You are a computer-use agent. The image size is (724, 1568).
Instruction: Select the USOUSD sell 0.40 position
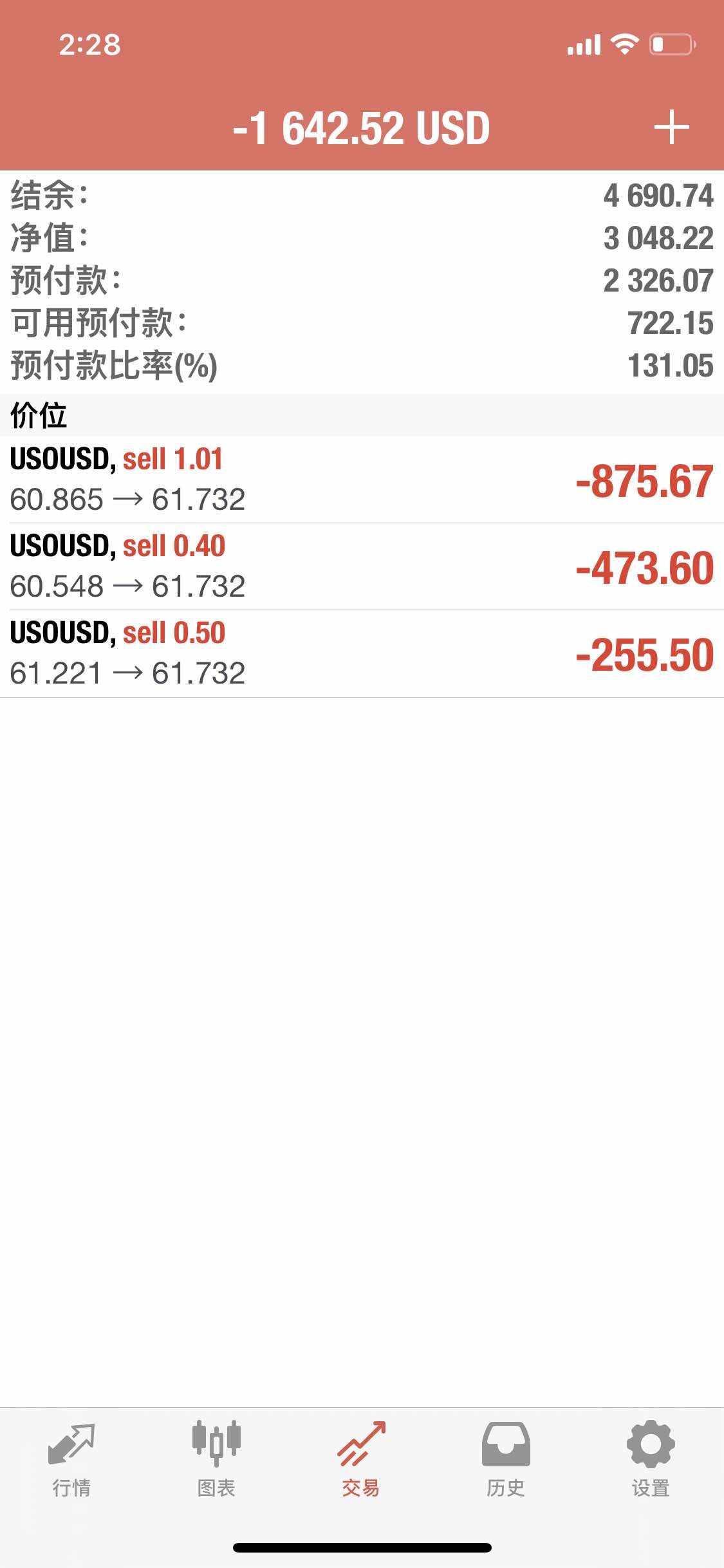click(362, 566)
